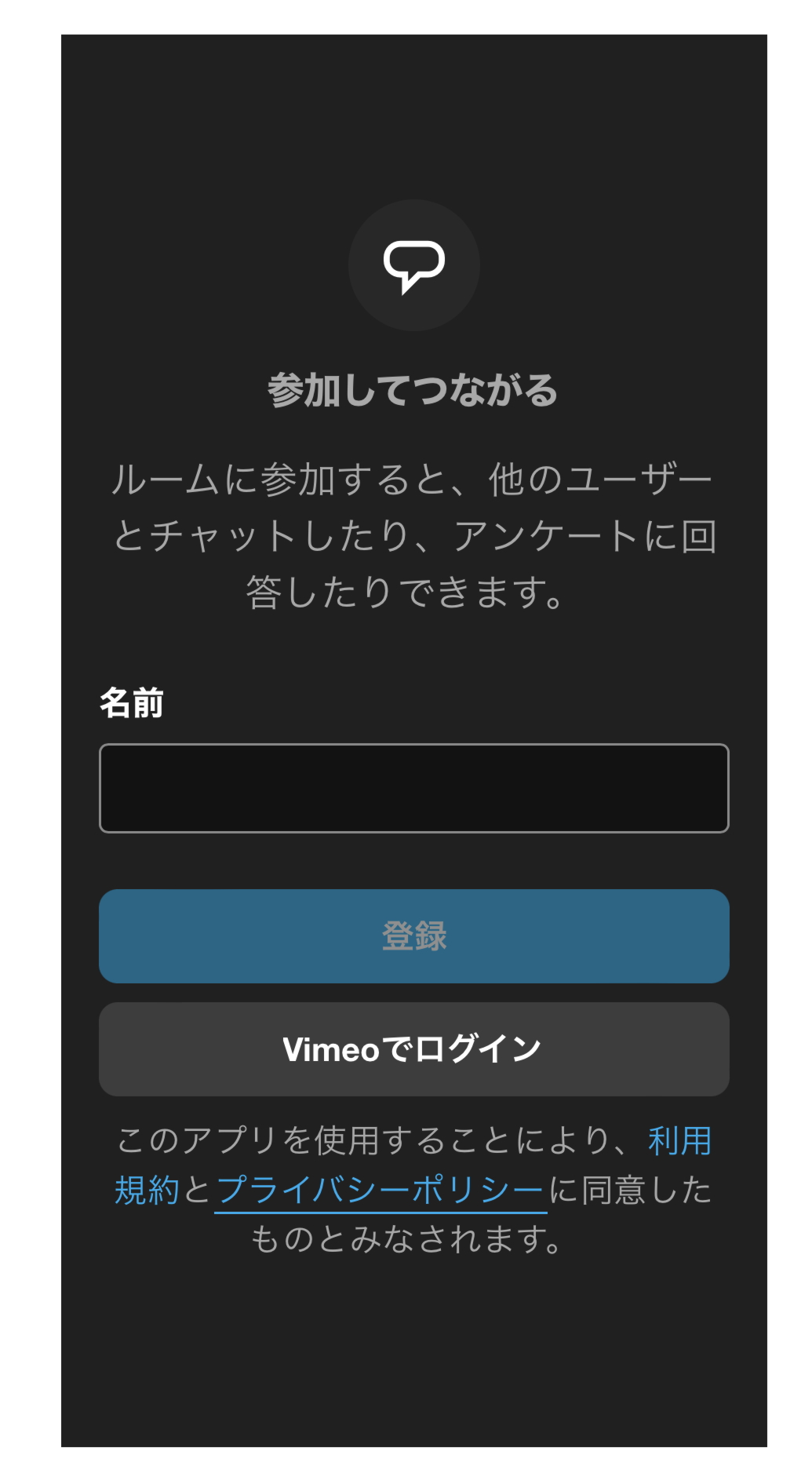Image resolution: width=812 pixels, height=1477 pixels.
Task: Tap the 登録 register button
Action: click(413, 935)
